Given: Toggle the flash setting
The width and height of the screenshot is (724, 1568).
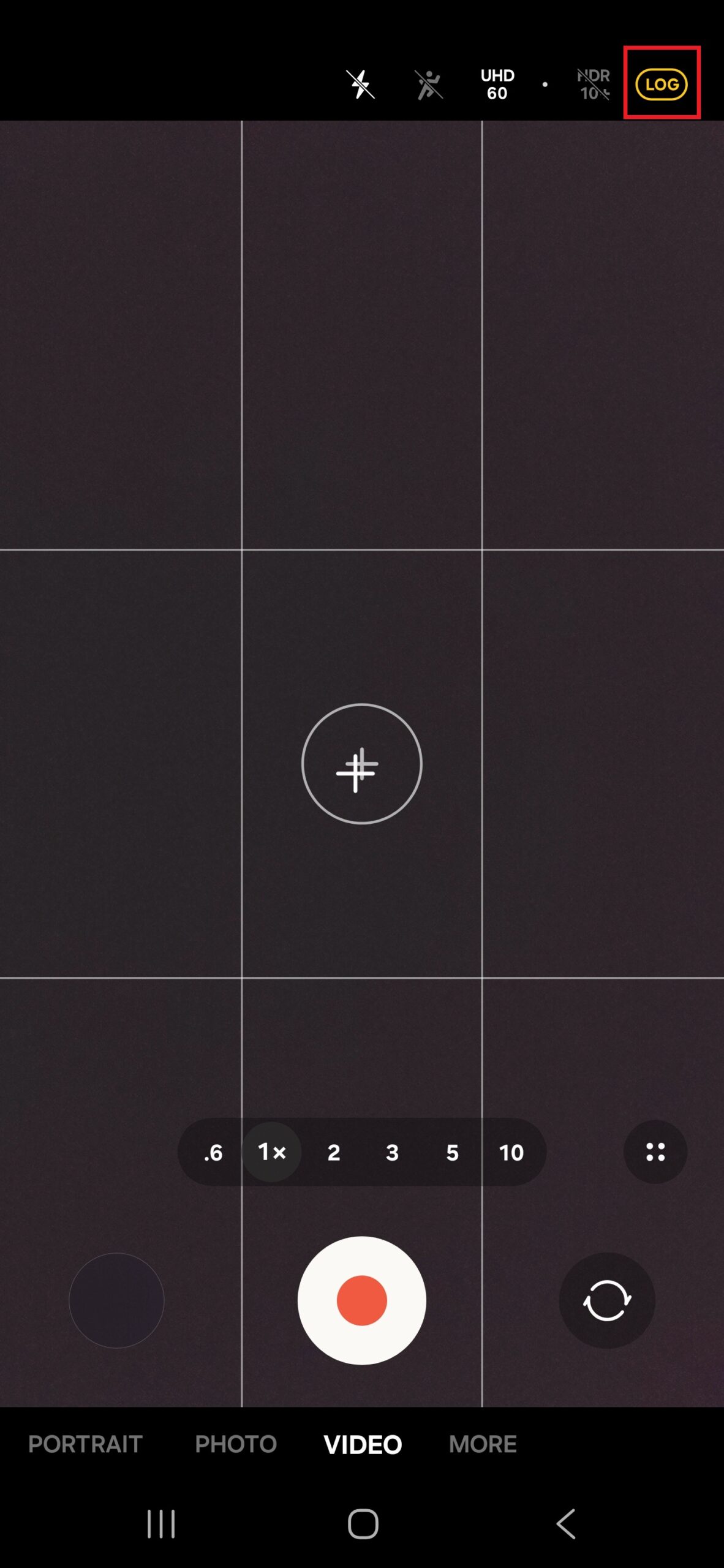Looking at the screenshot, I should (361, 85).
